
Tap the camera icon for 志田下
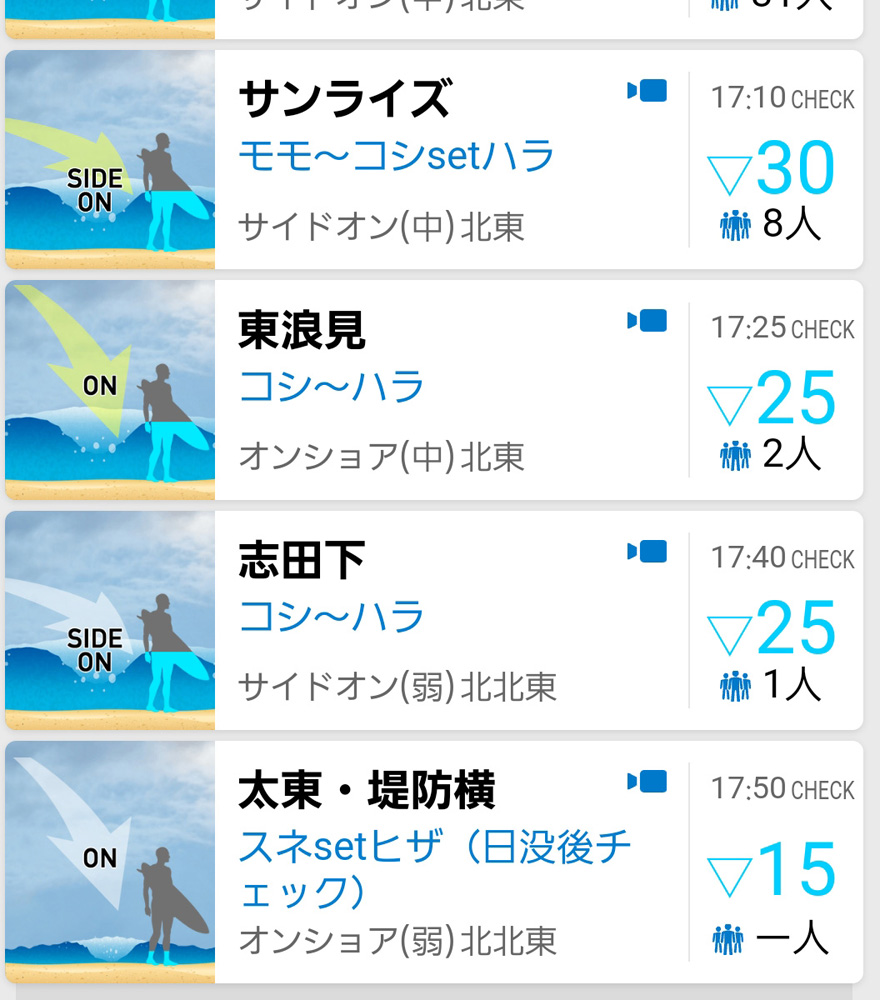pos(647,551)
